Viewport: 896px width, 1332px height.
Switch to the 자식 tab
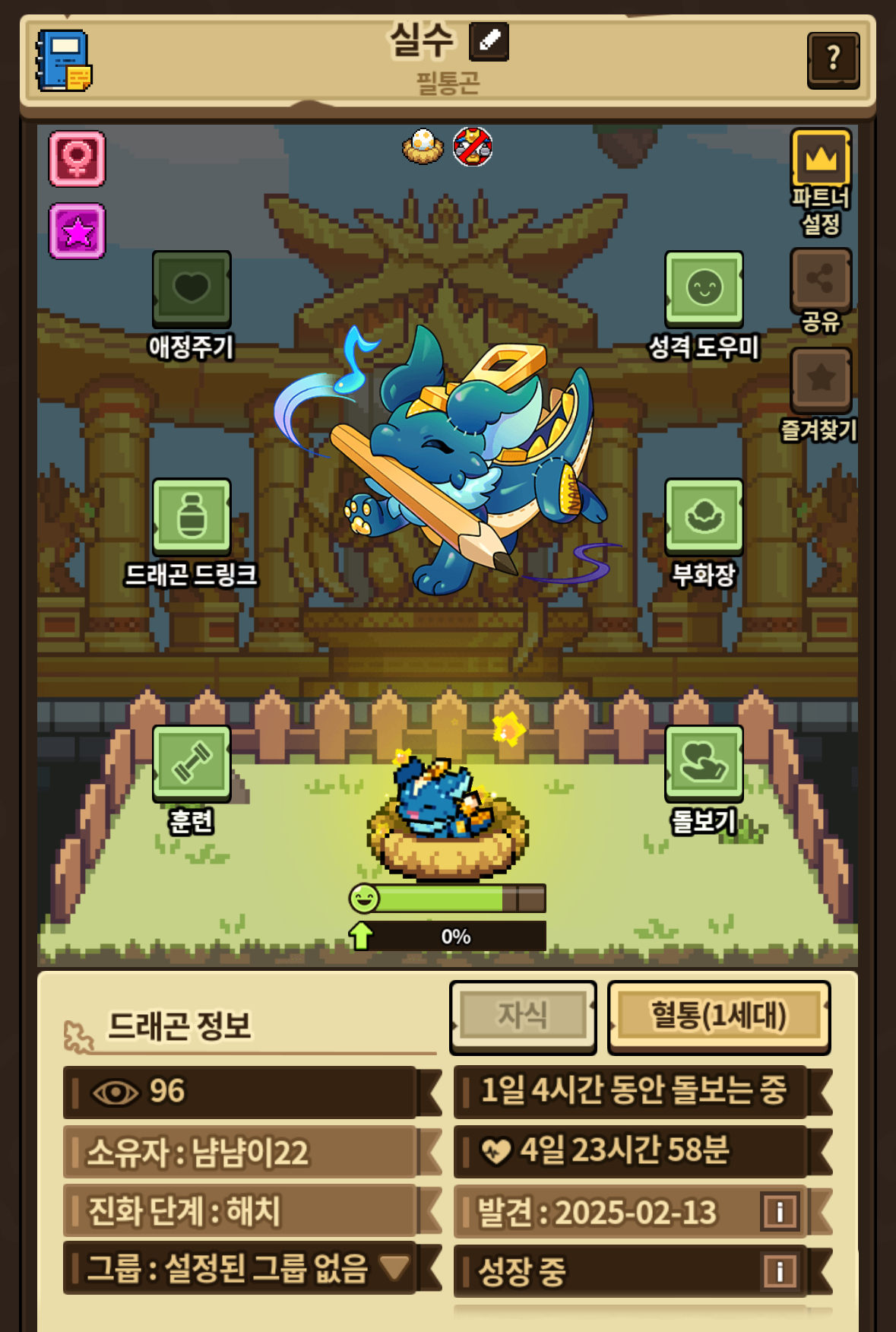coord(523,1016)
